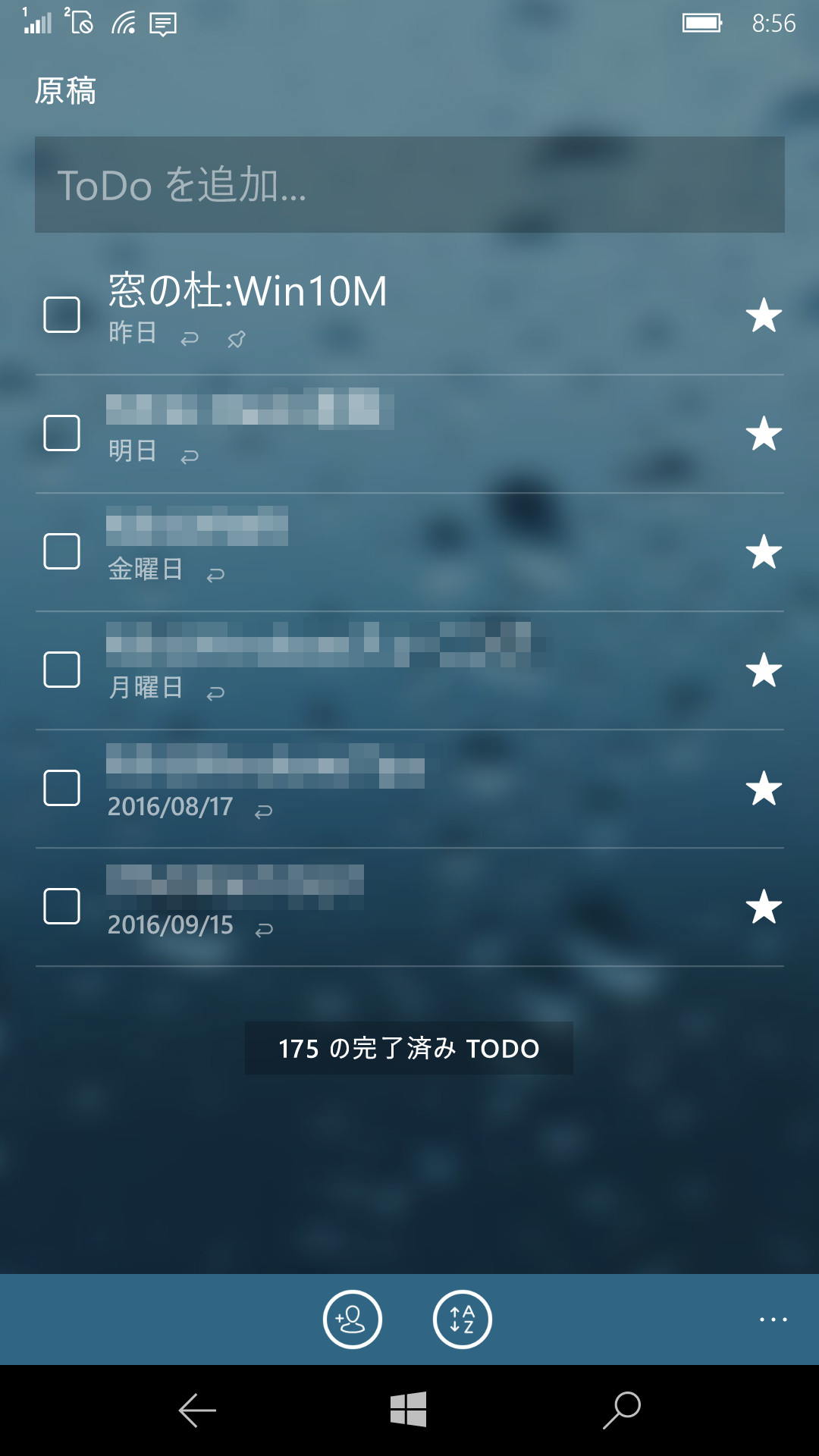Tap the ToDo を追加 input field

coord(409,184)
